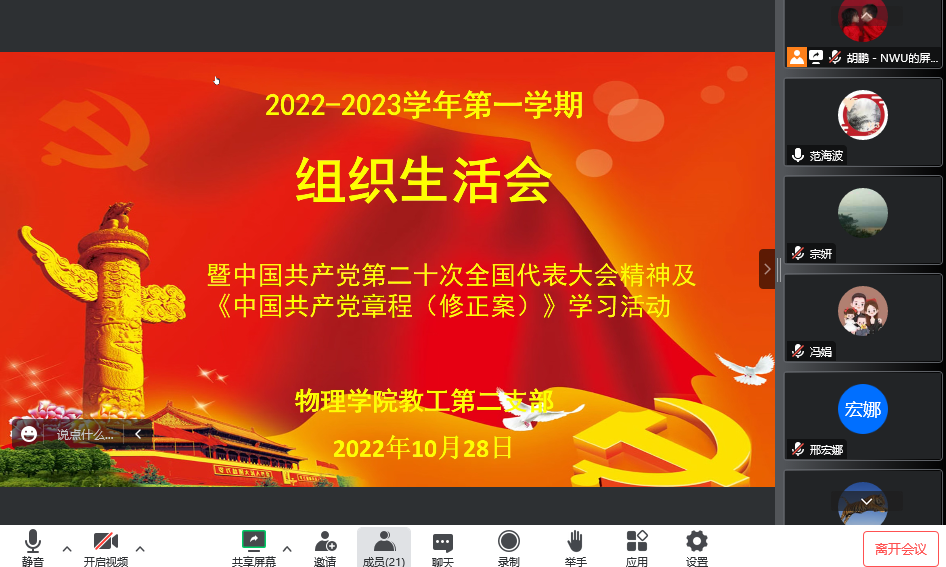This screenshot has height=567, width=946.
Task: Open the 聊天 chat panel
Action: coord(442,547)
